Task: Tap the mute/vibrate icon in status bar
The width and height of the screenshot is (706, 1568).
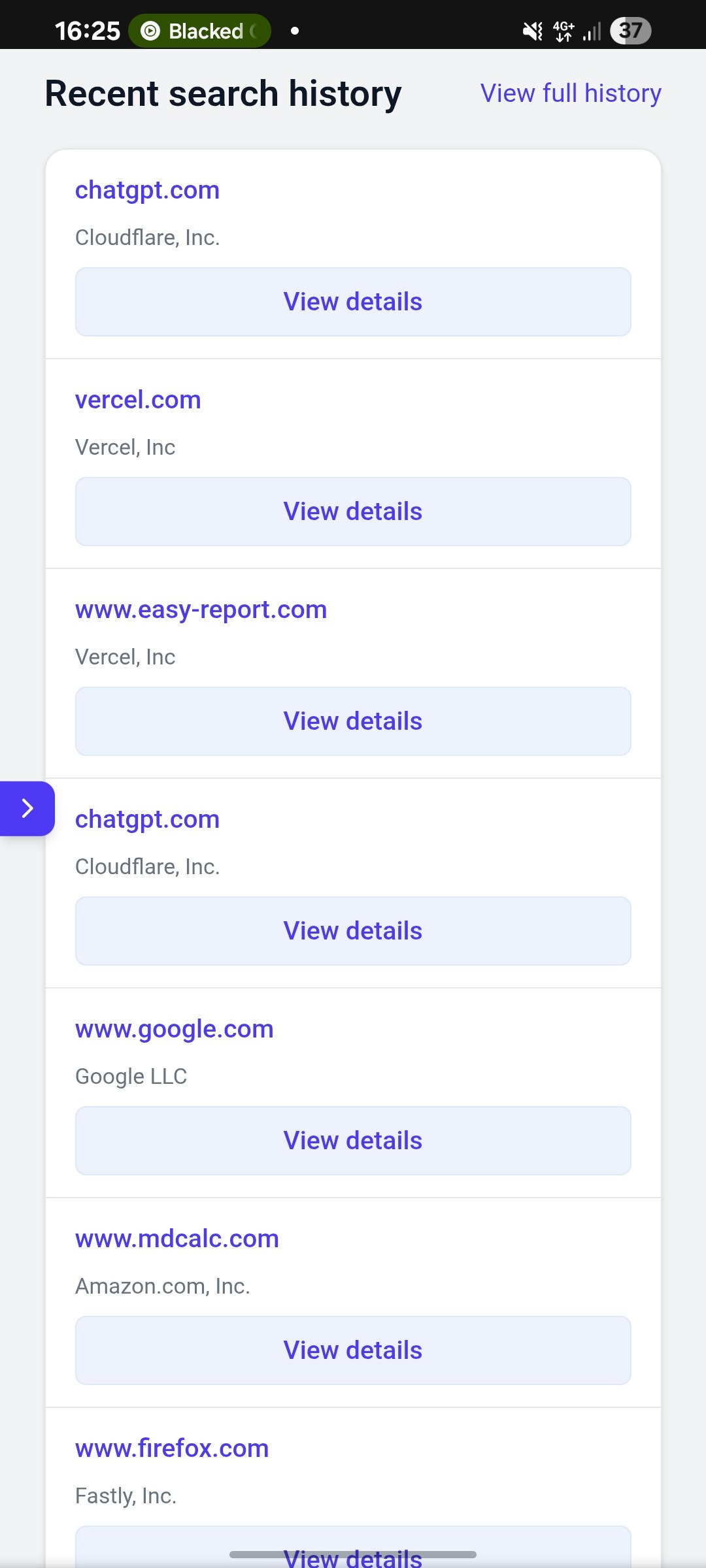Action: click(x=532, y=30)
